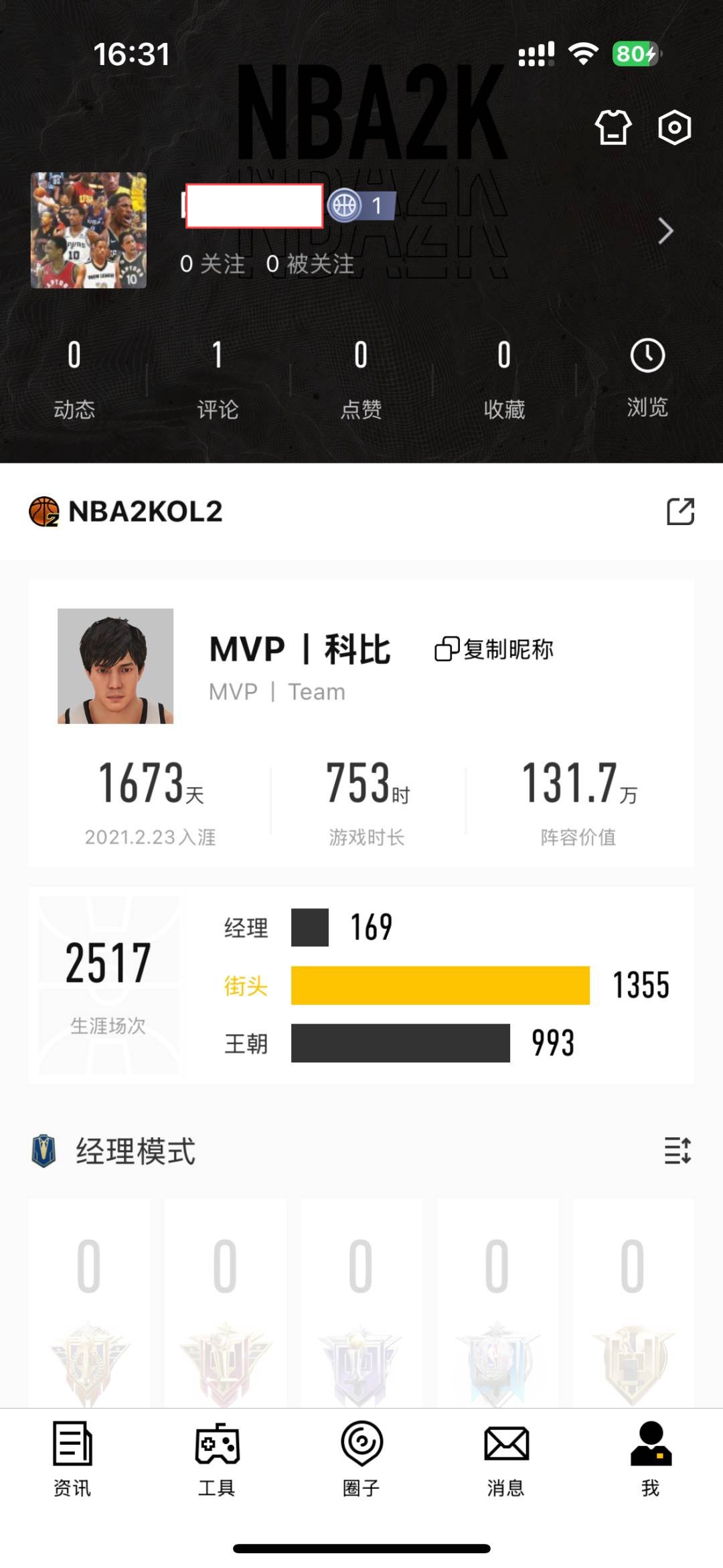Select the 王朝 games bar

click(400, 1043)
